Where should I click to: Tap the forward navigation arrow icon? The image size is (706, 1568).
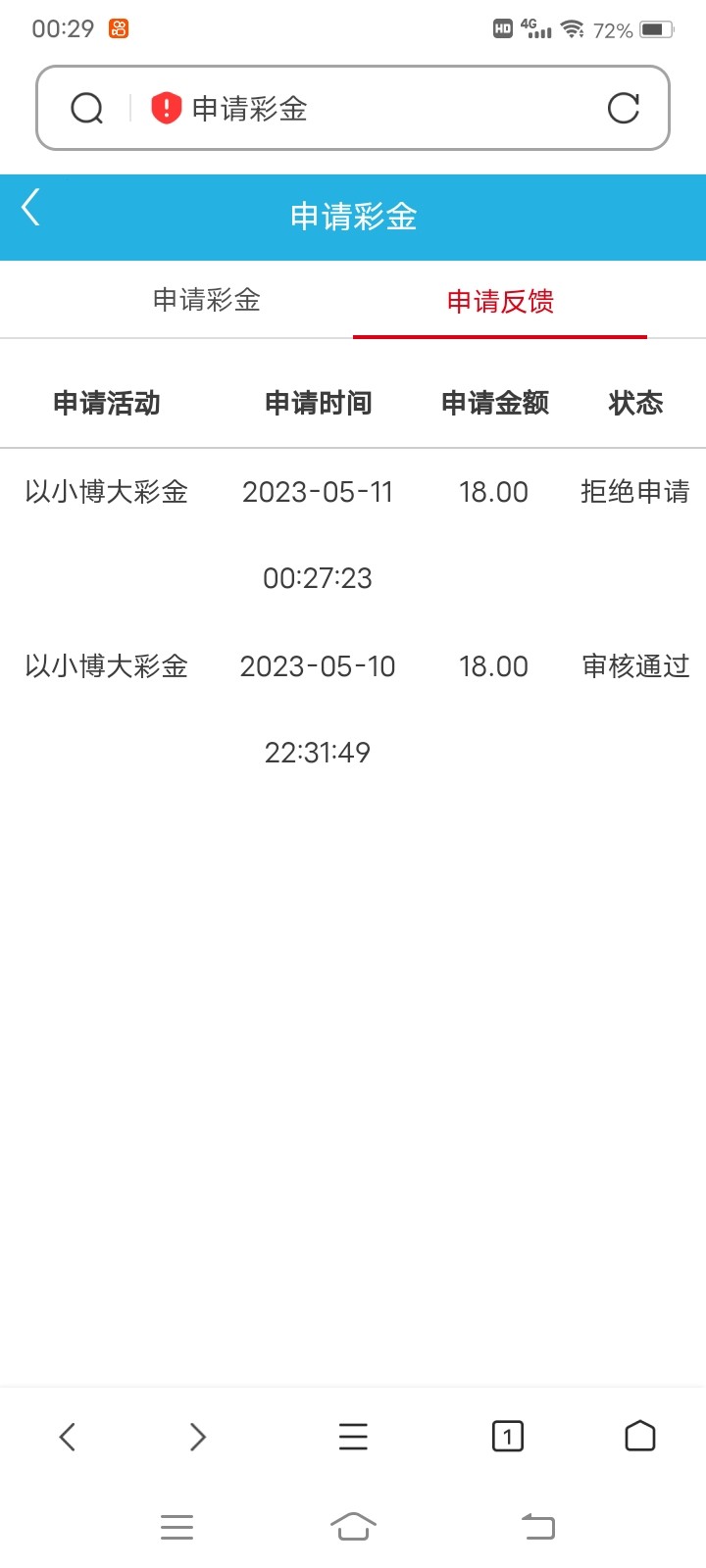tap(197, 1436)
